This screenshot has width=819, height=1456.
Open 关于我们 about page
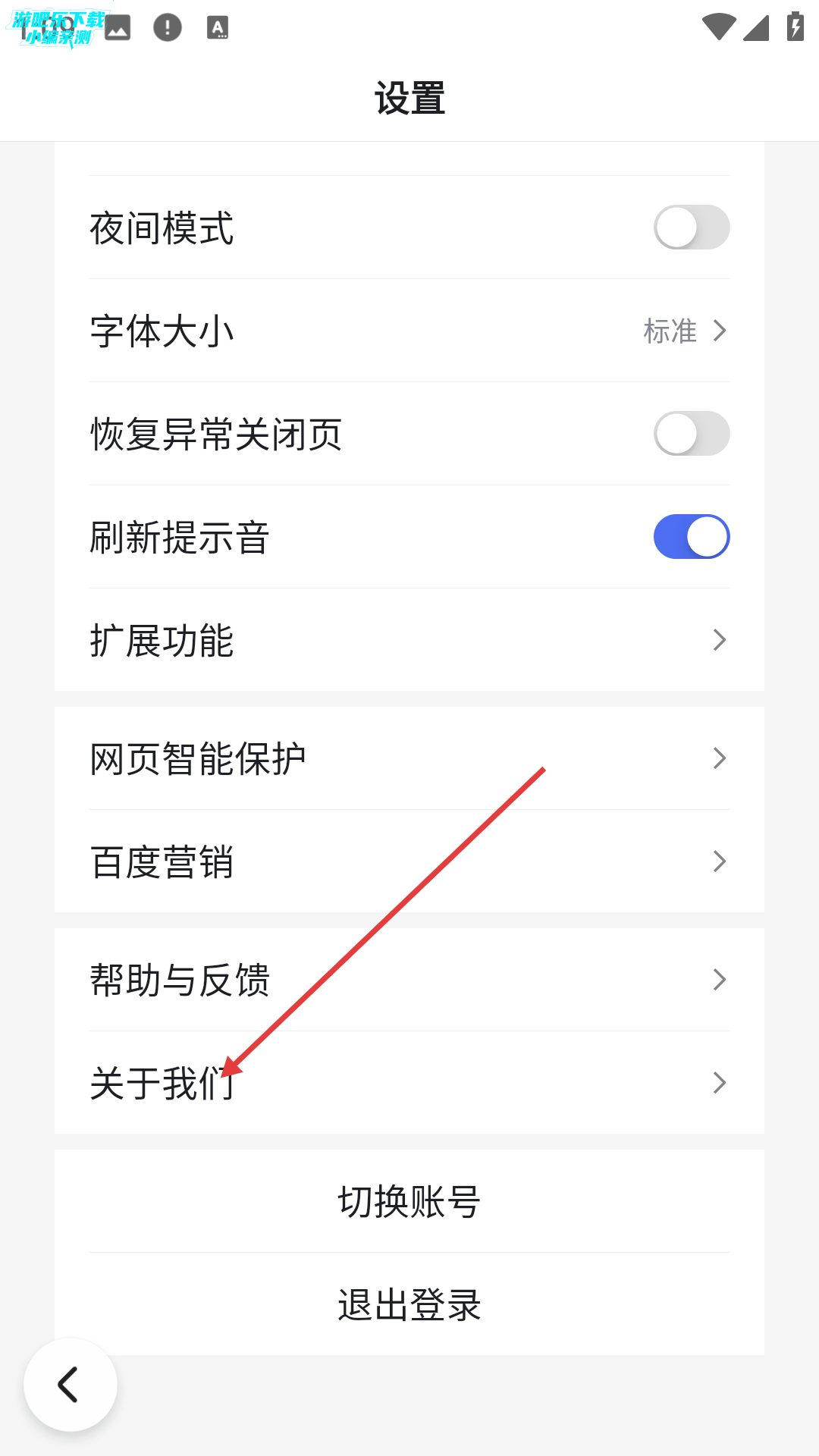(409, 1083)
